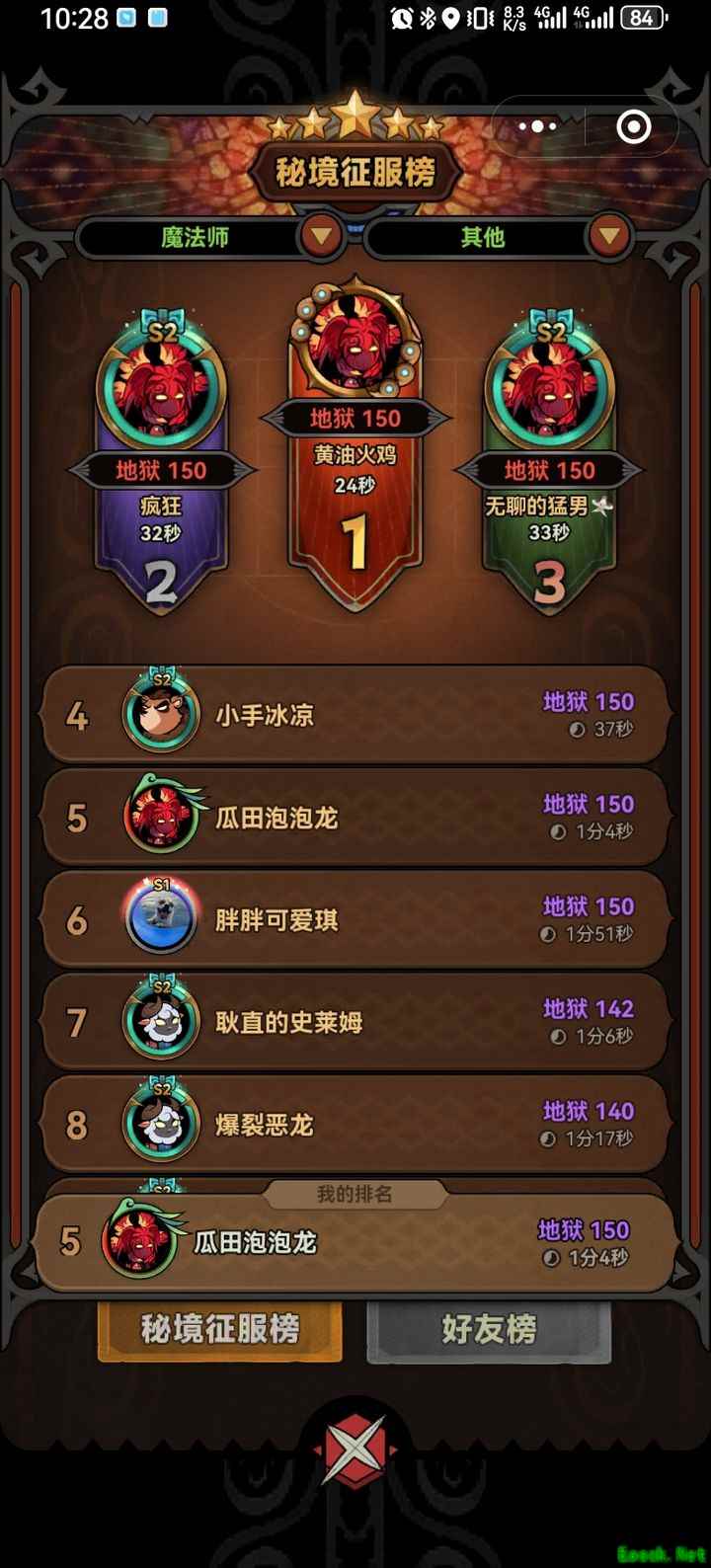Viewport: 711px width, 1568px height.
Task: Tap the circular capsule button top right
Action: 632,127
